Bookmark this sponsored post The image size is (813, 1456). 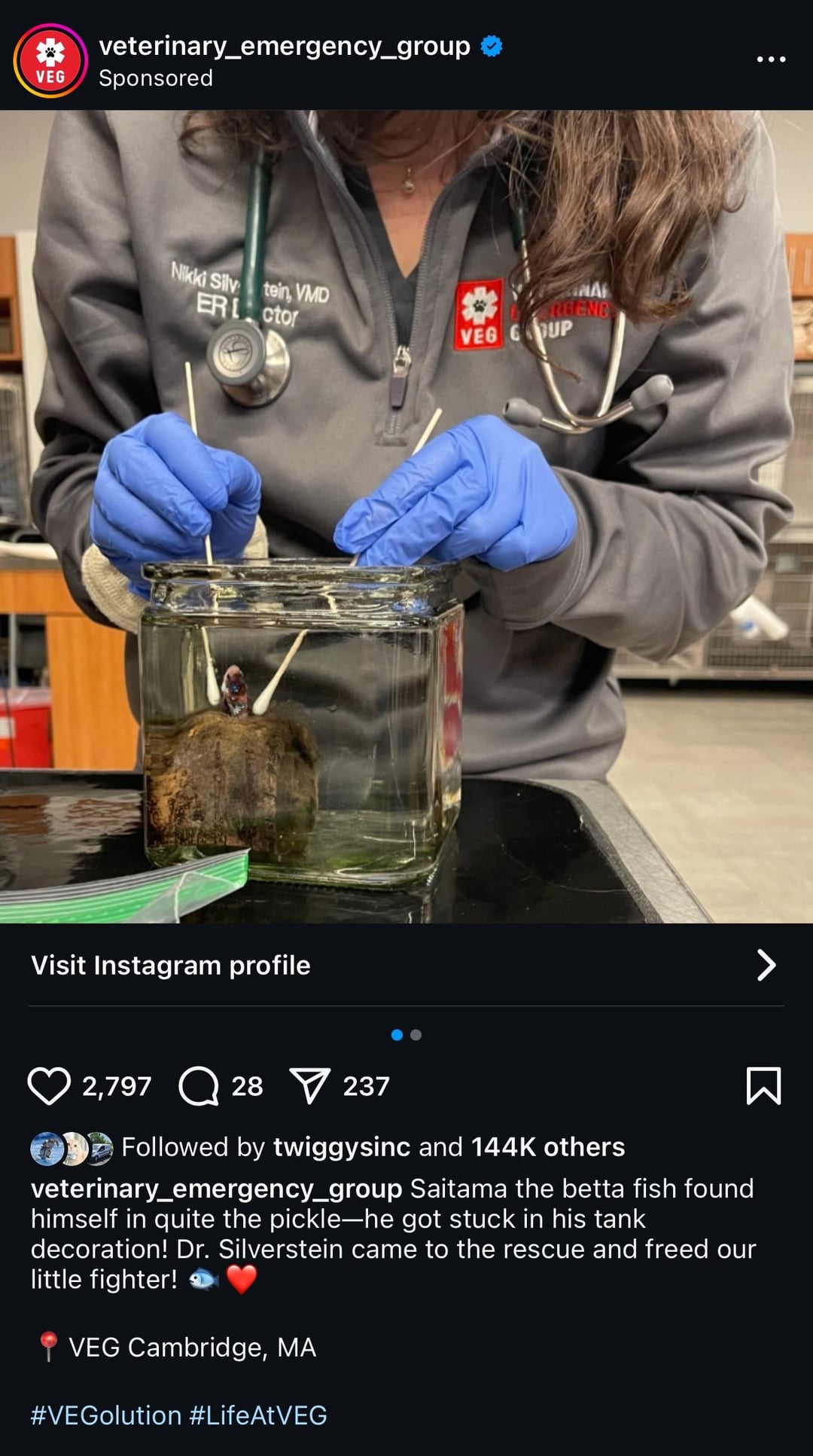tap(763, 1086)
